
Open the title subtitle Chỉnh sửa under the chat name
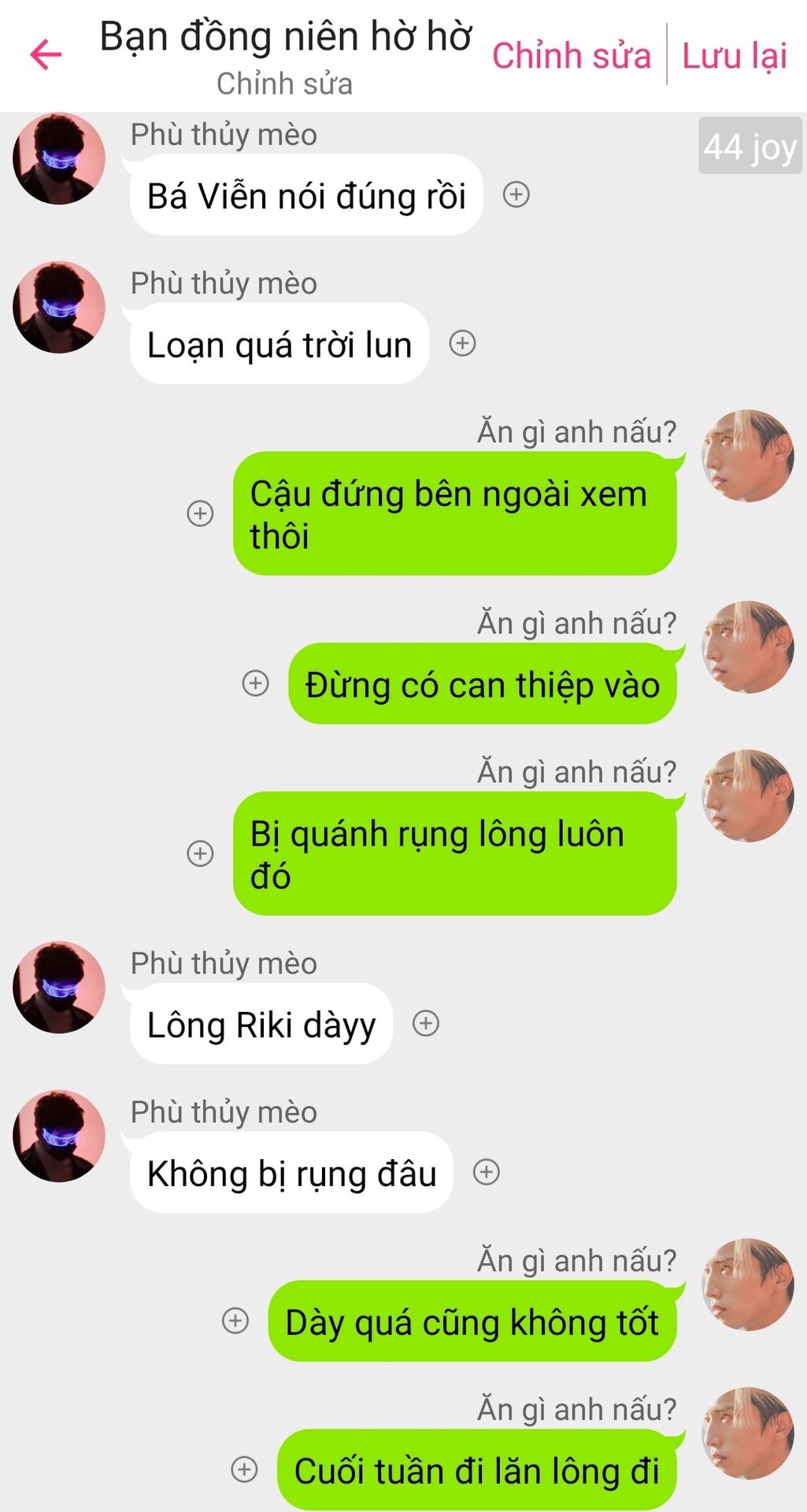pos(284,83)
